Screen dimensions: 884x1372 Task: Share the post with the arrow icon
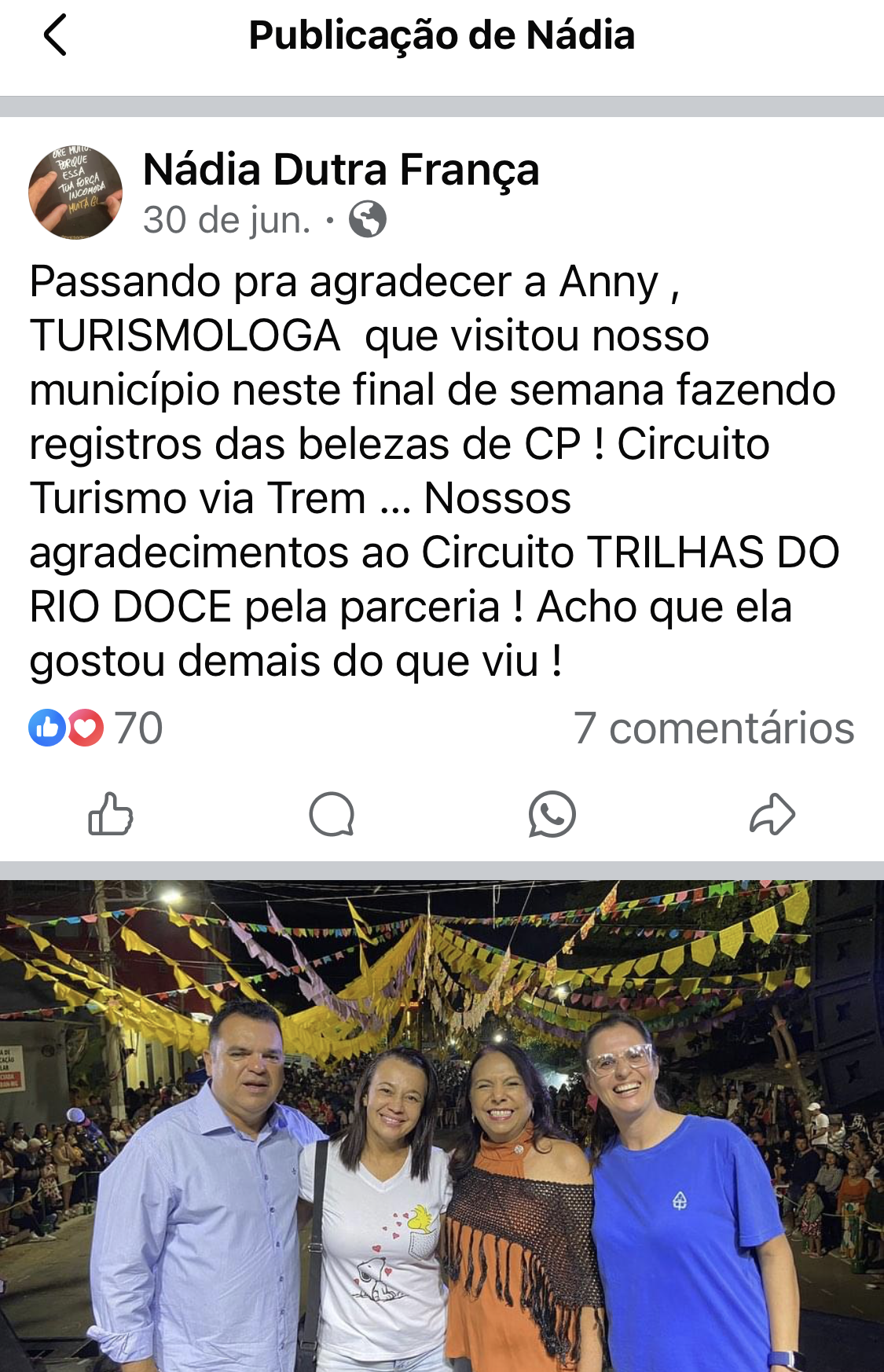(x=772, y=814)
